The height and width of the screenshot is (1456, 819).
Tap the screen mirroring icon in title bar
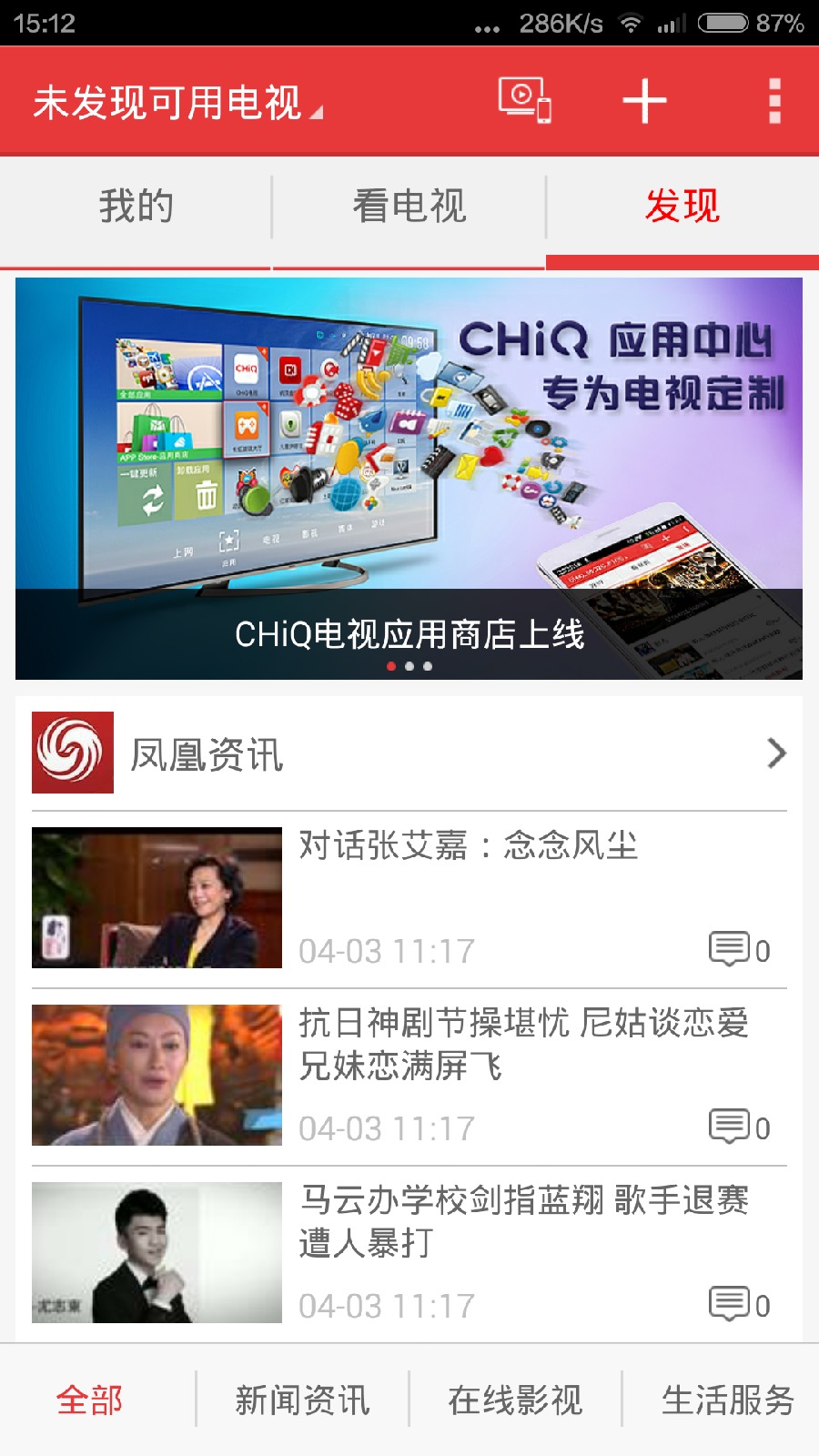pos(526,100)
